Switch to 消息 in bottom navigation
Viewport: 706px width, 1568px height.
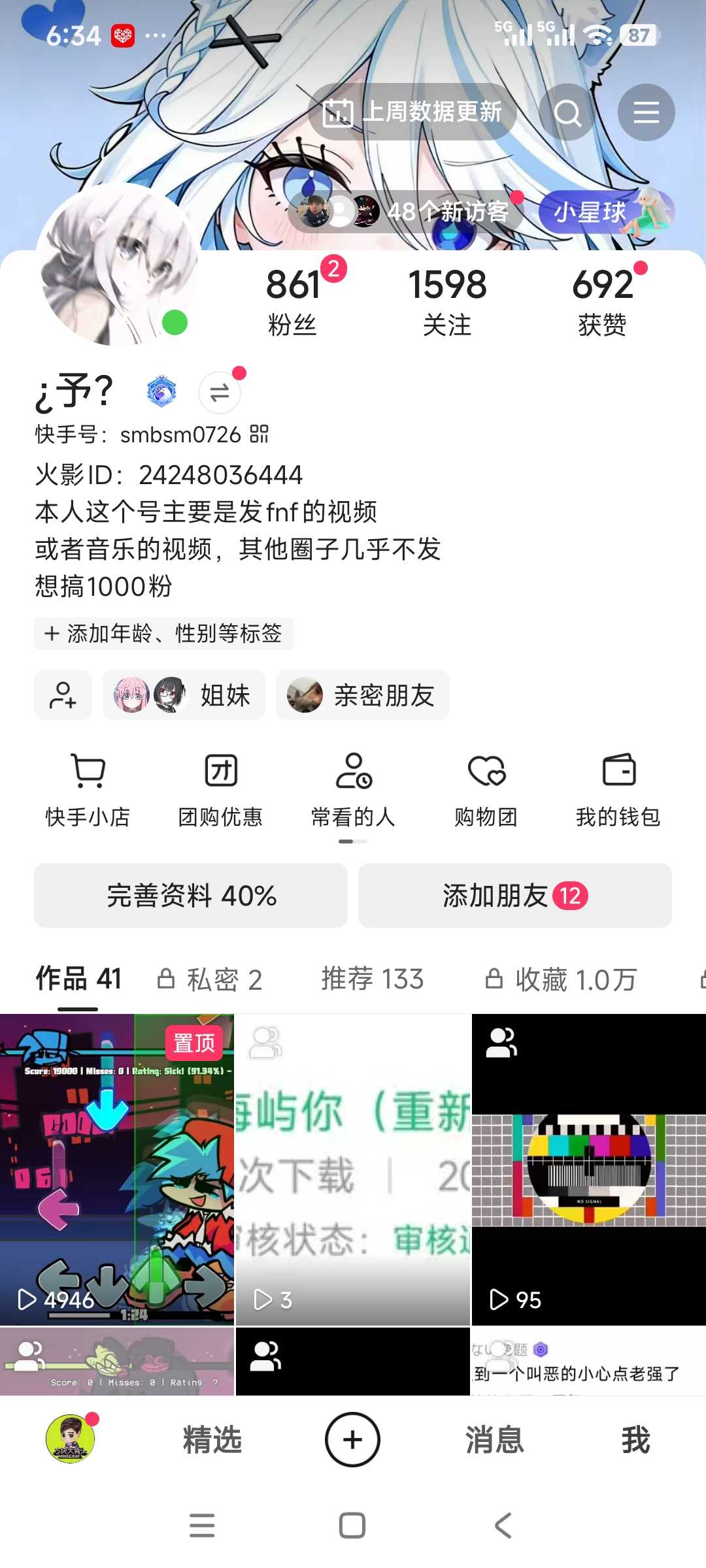[x=494, y=1440]
